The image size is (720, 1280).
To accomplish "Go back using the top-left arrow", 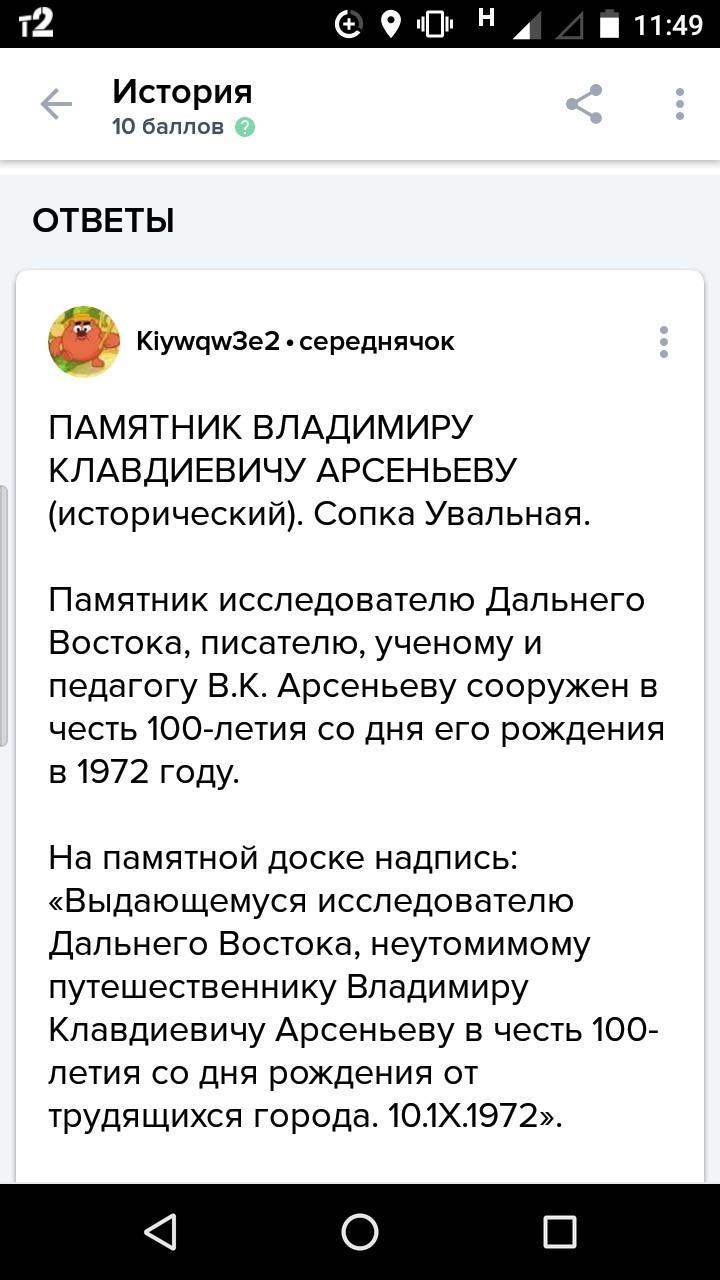I will pos(56,104).
